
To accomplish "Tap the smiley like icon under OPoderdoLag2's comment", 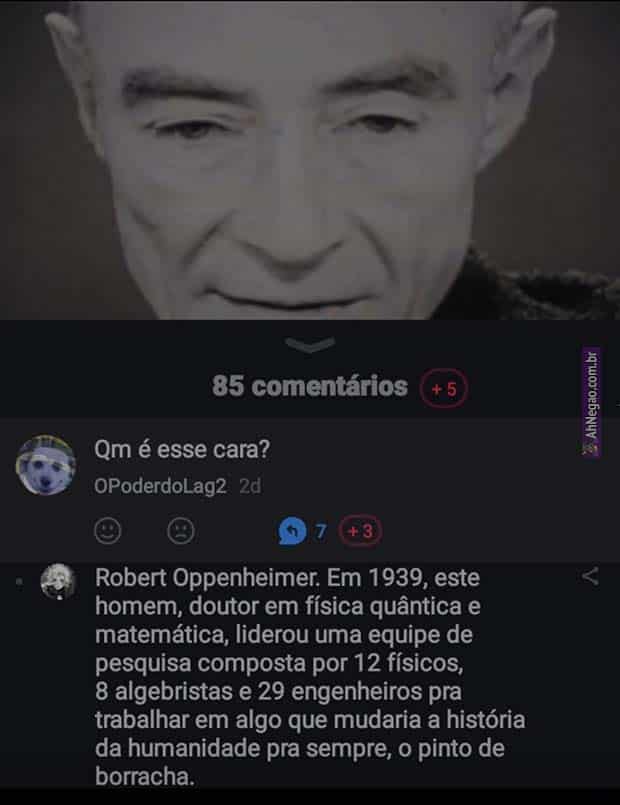I will coord(107,531).
